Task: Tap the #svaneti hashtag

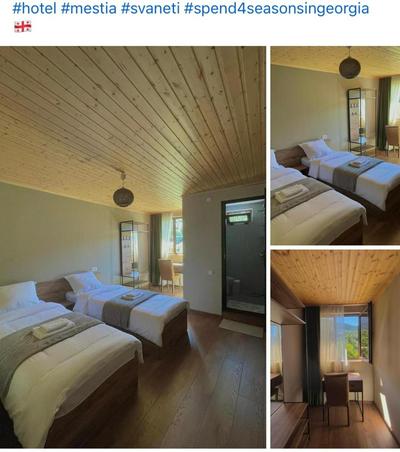Action: pyautogui.click(x=150, y=9)
